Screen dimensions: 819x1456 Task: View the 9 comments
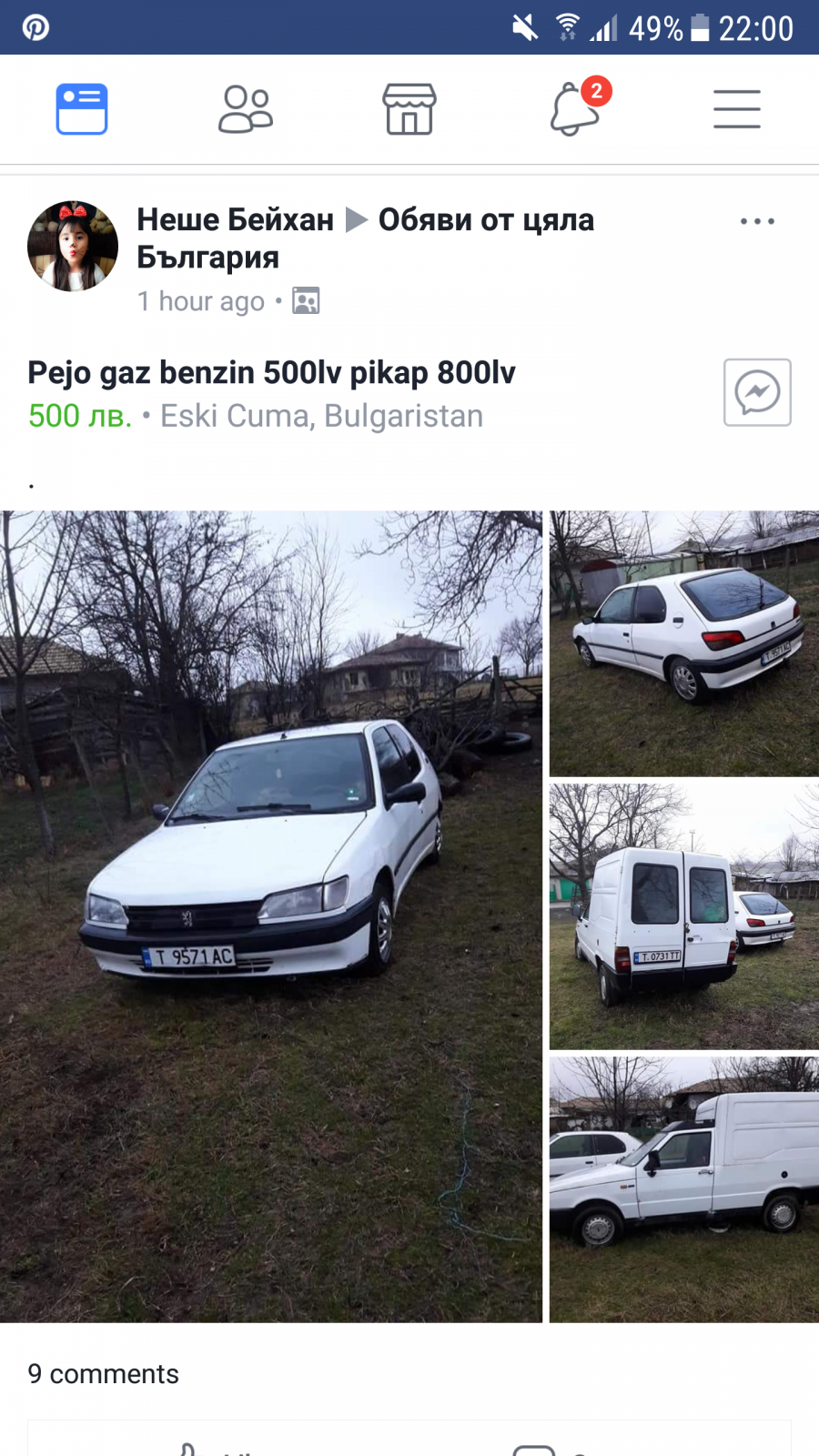click(104, 1373)
